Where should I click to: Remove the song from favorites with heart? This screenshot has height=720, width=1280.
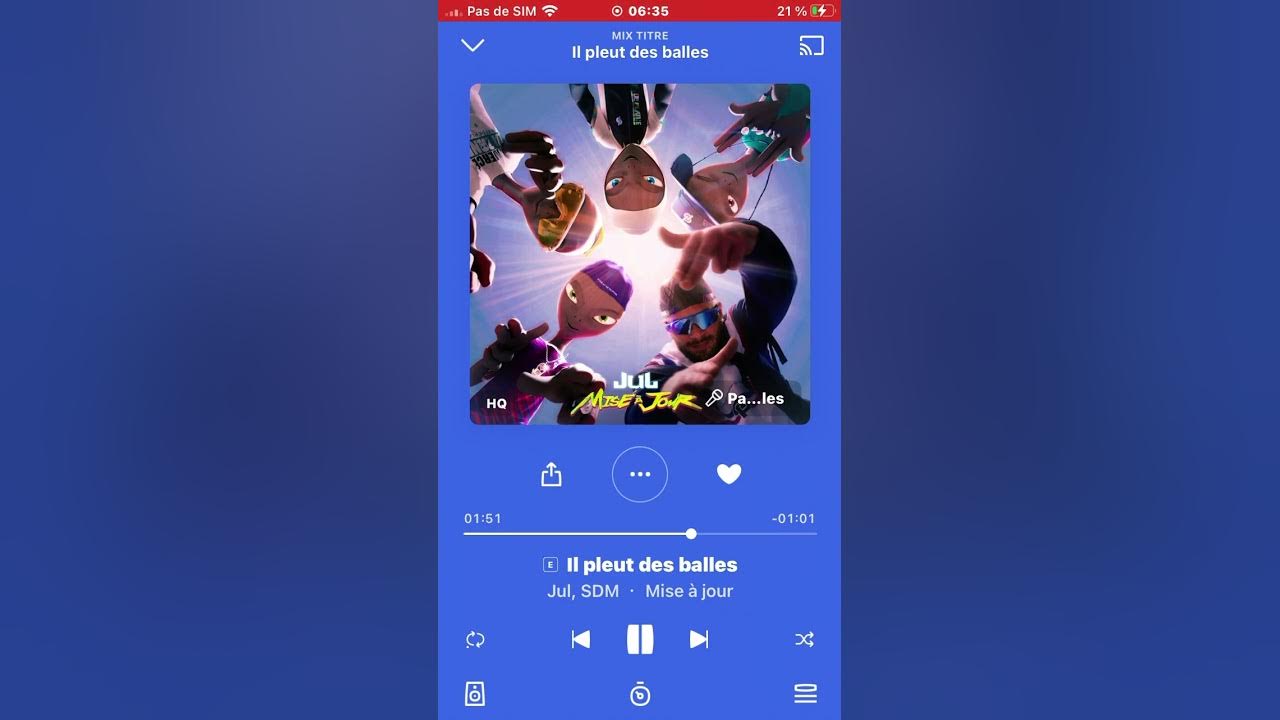(x=729, y=475)
